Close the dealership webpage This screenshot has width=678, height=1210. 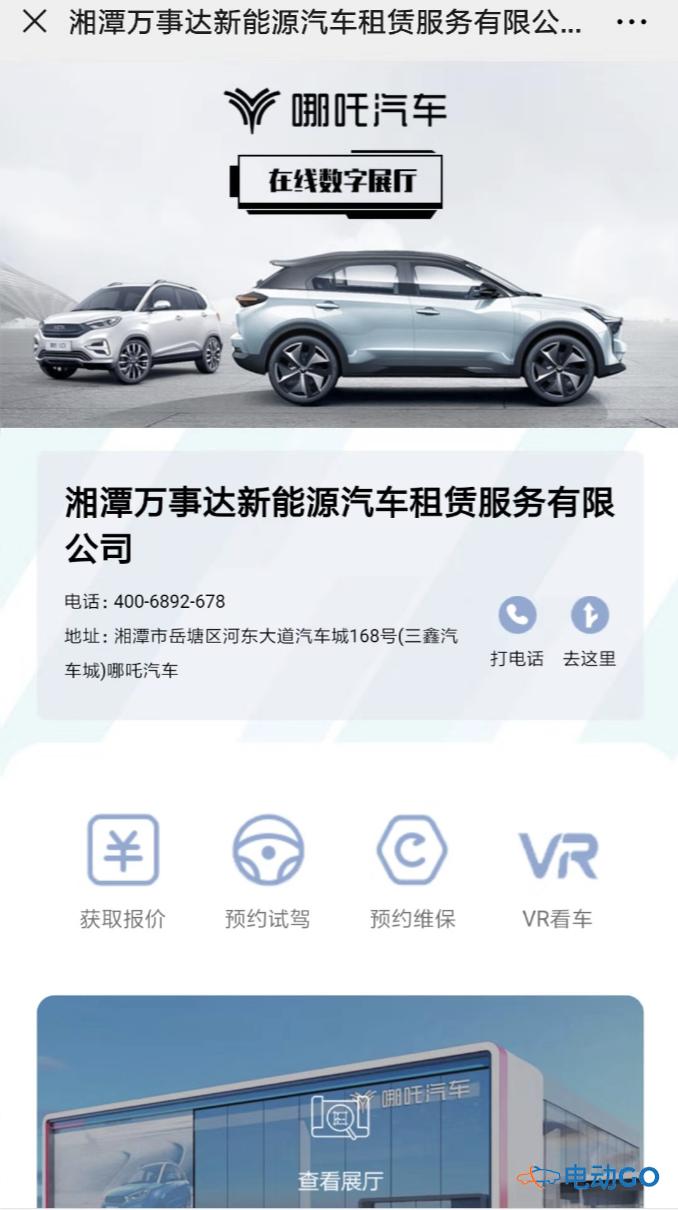coord(34,22)
